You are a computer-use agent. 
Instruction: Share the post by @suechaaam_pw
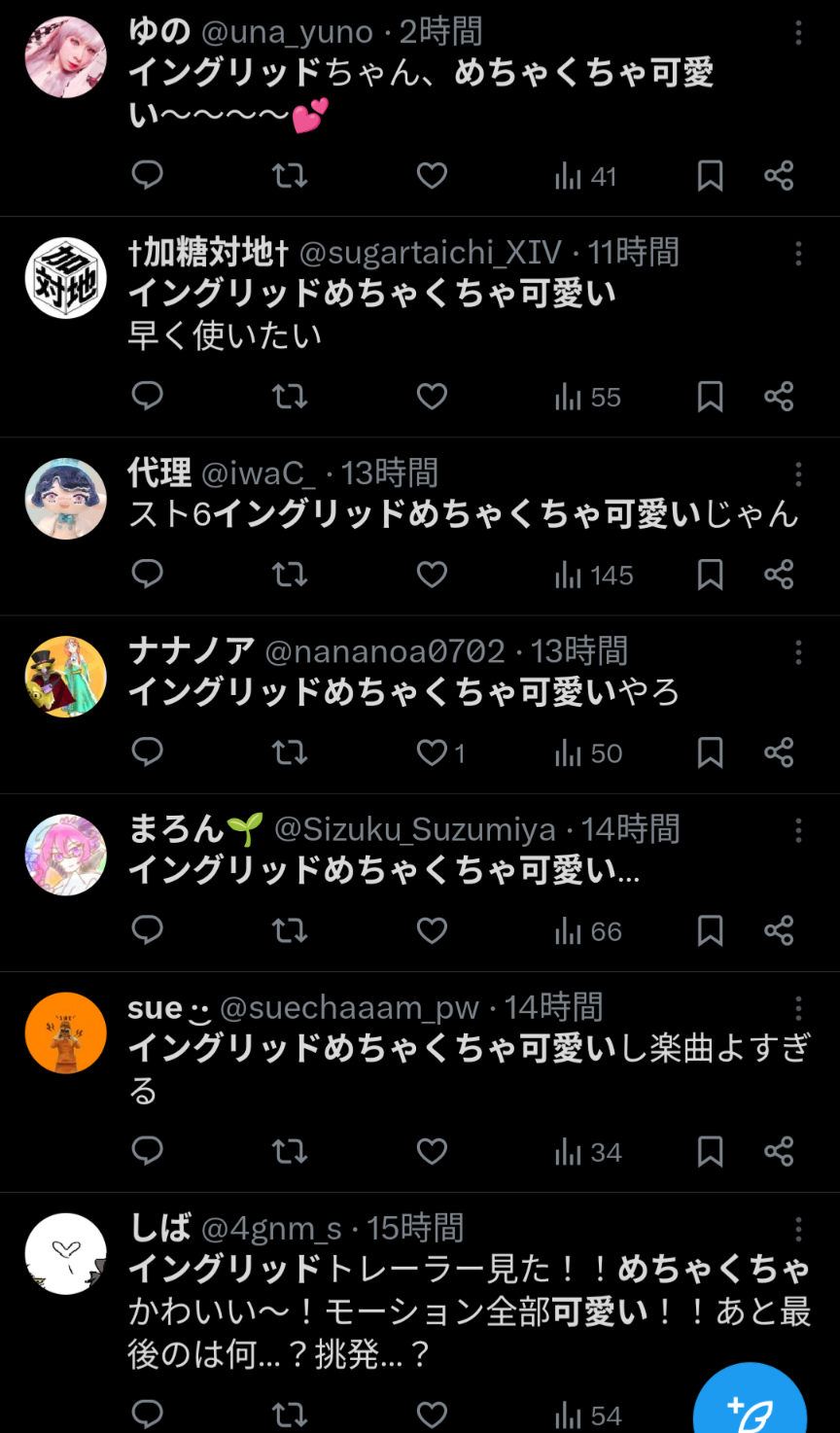(779, 1152)
